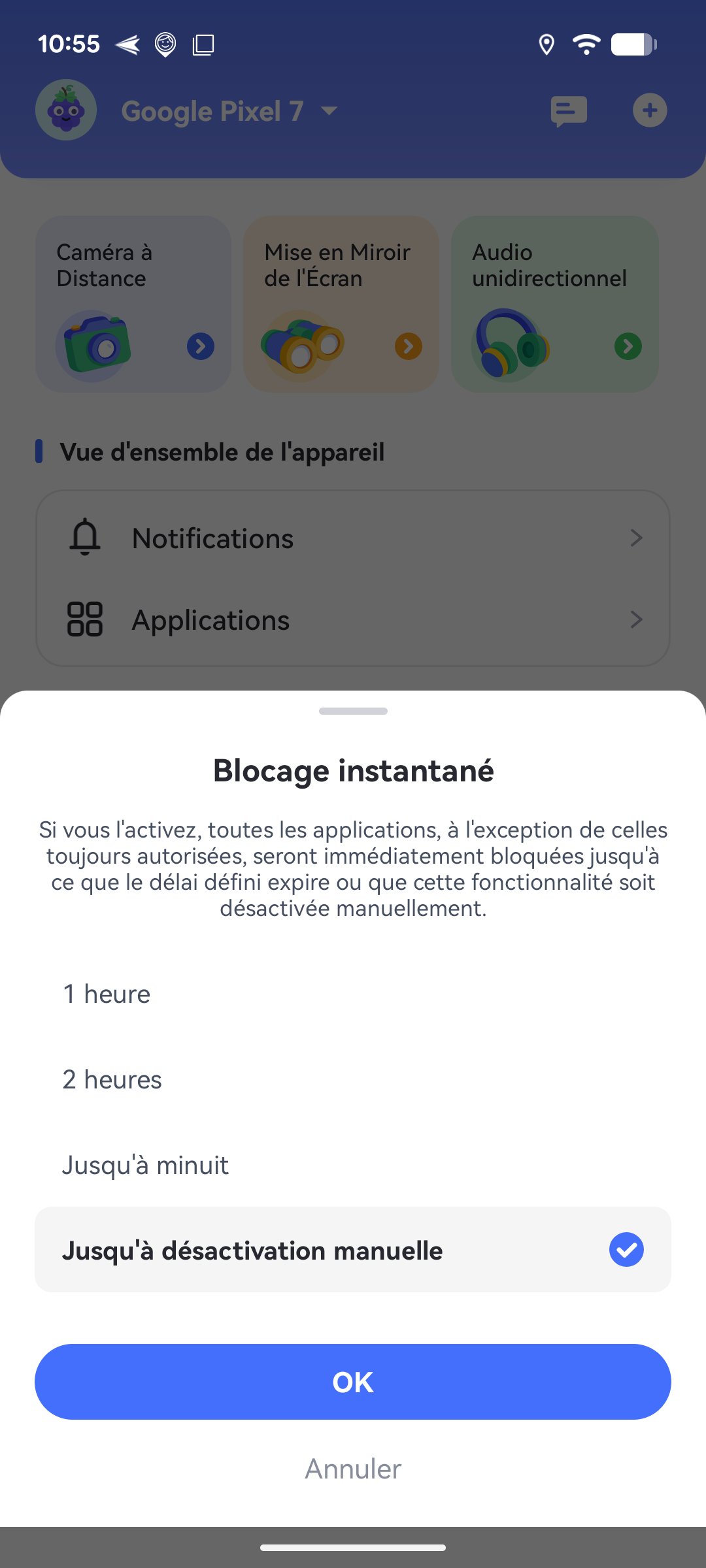Select the 2 heures blocking duration
The width and height of the screenshot is (706, 1568).
tap(112, 1079)
